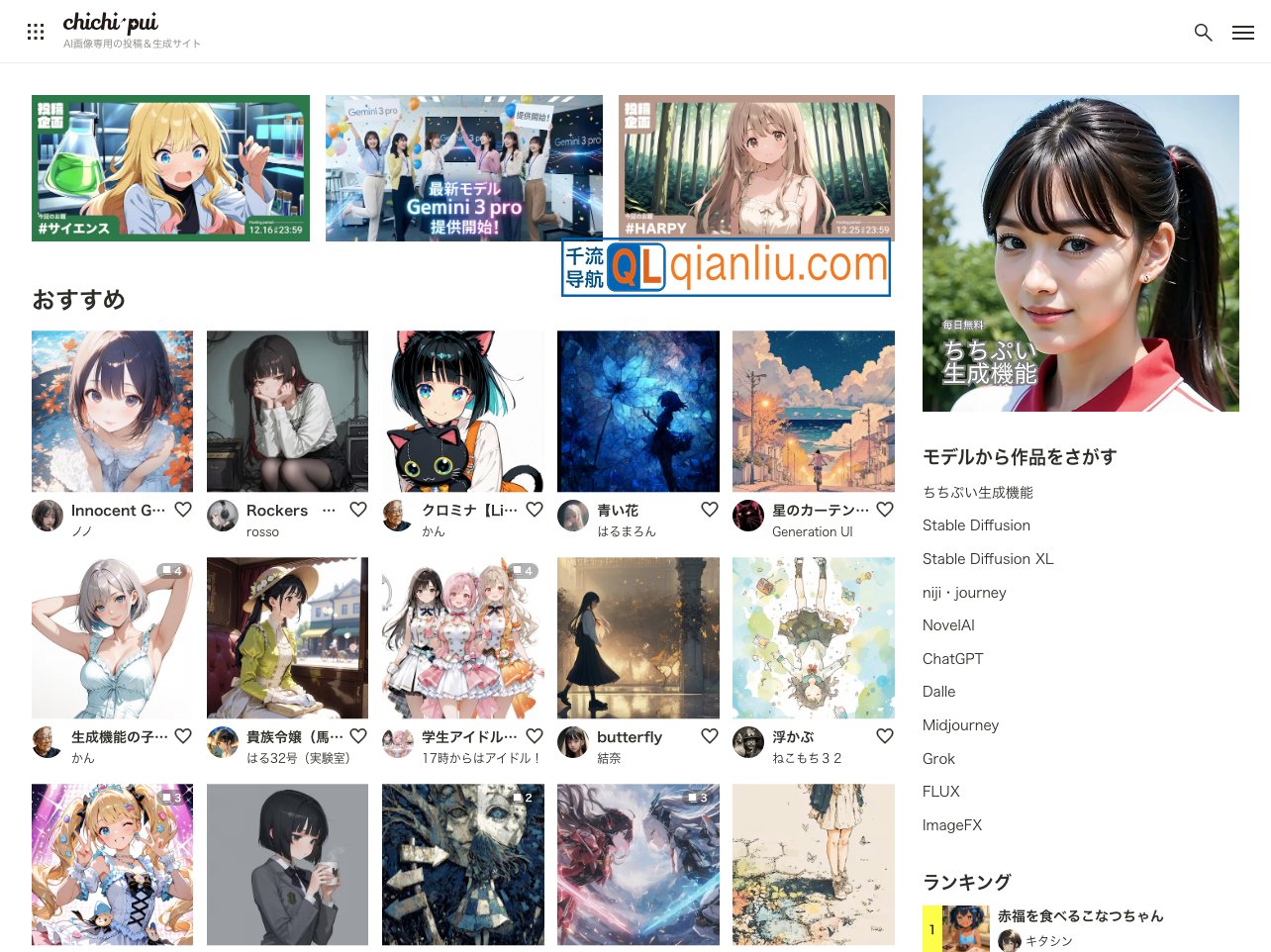The height and width of the screenshot is (952, 1271).
Task: Select the FLUX model link
Action: [x=940, y=792]
